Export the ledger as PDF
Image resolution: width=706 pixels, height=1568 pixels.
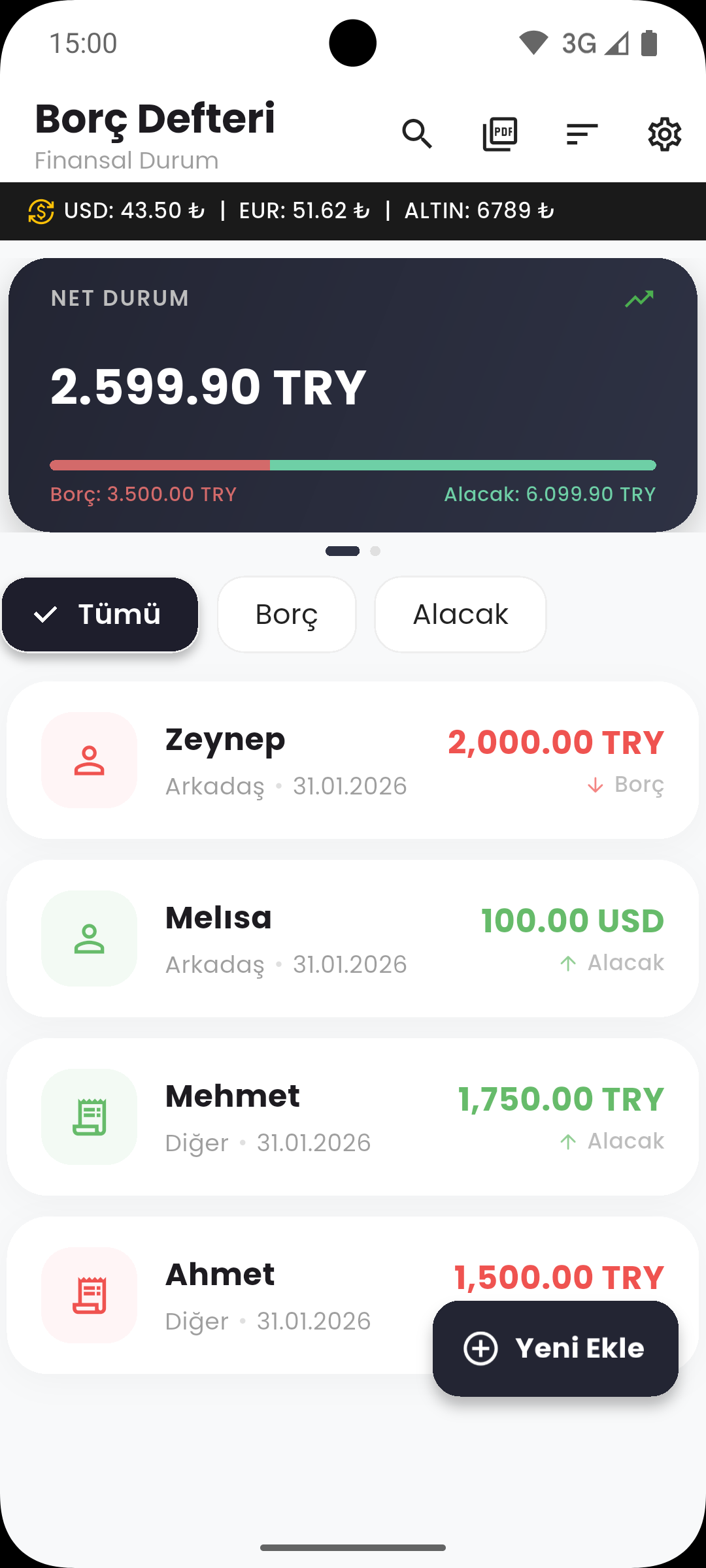(500, 134)
